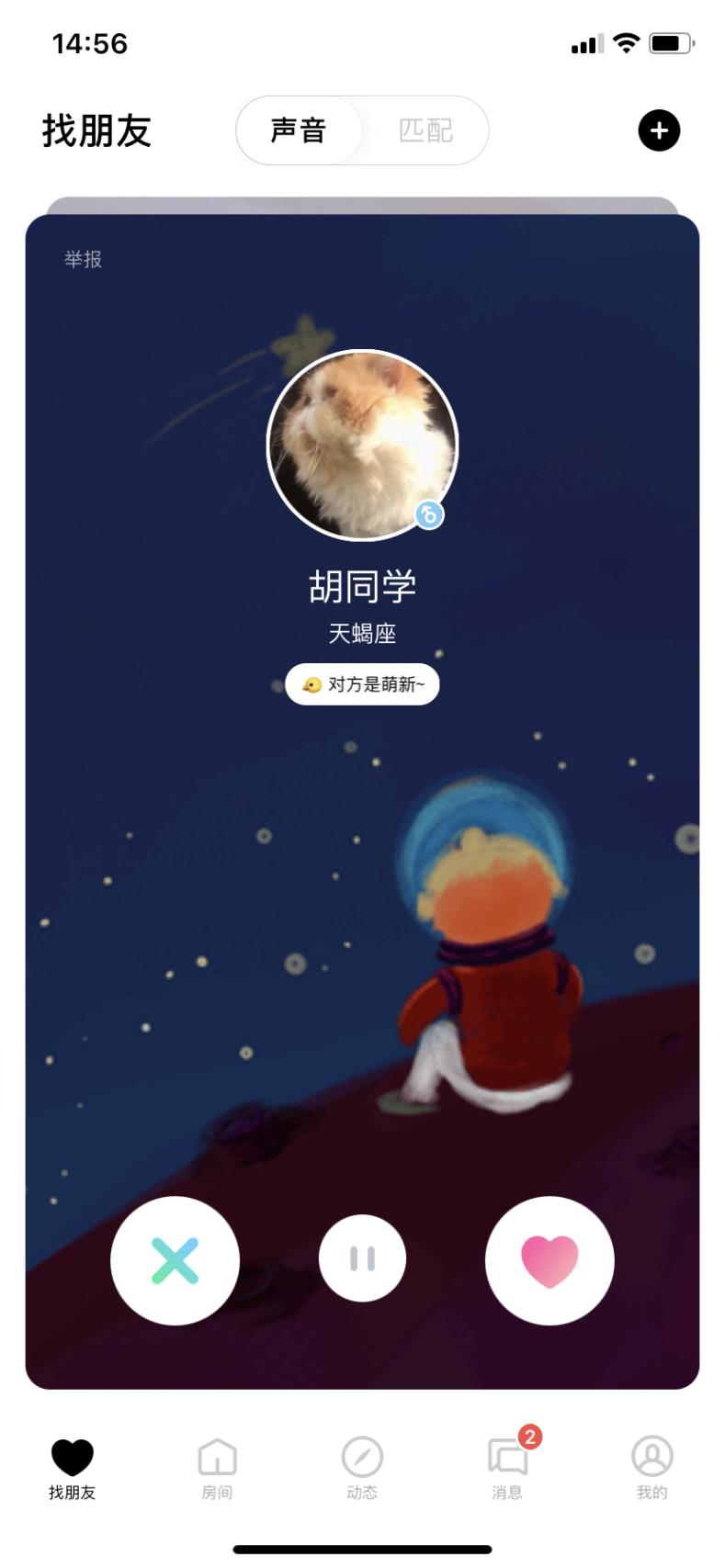The image size is (725, 1568).
Task: Open 胡同学's profile avatar
Action: coord(362,445)
